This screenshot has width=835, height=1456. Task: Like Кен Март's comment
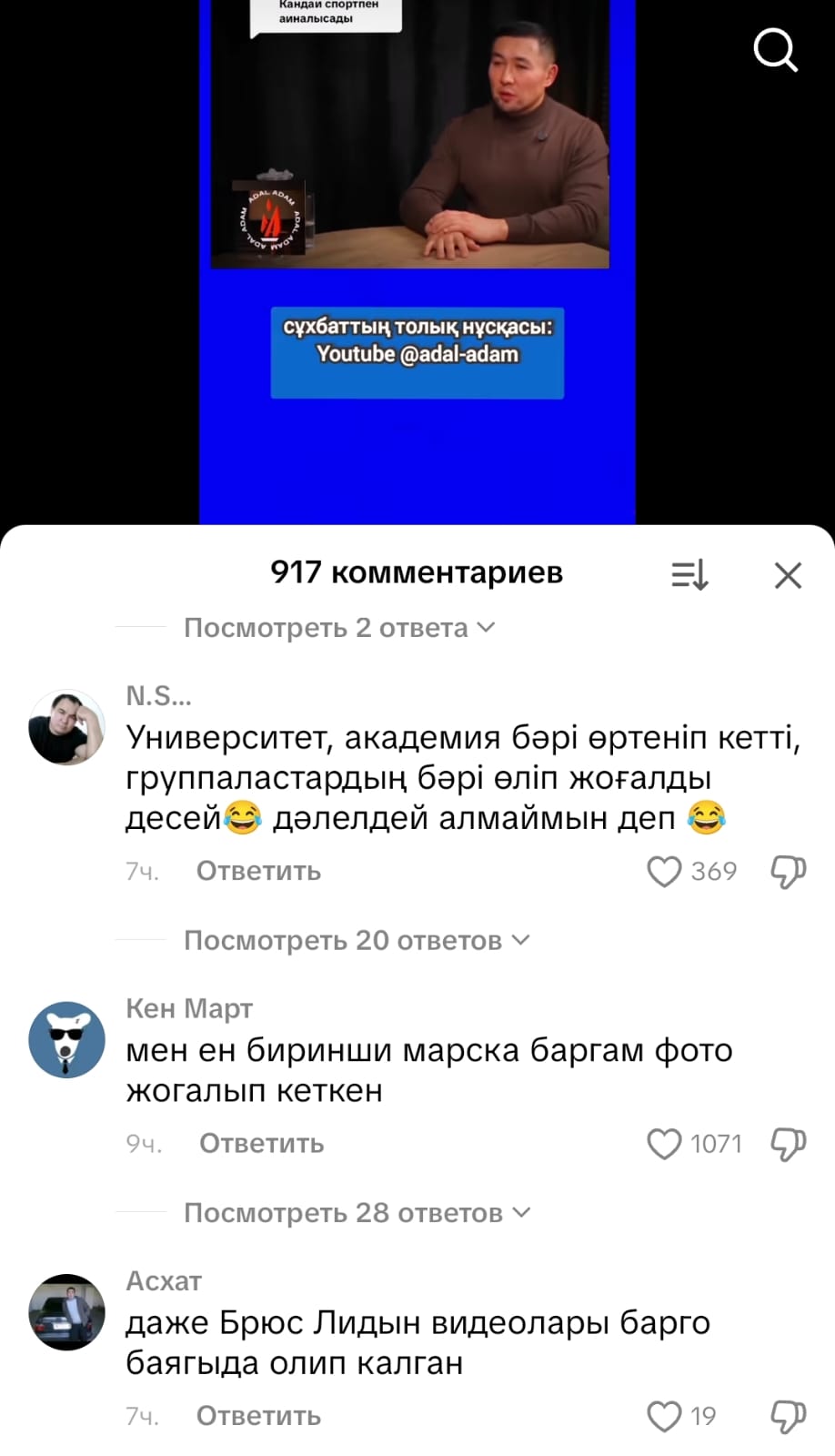coord(664,1144)
